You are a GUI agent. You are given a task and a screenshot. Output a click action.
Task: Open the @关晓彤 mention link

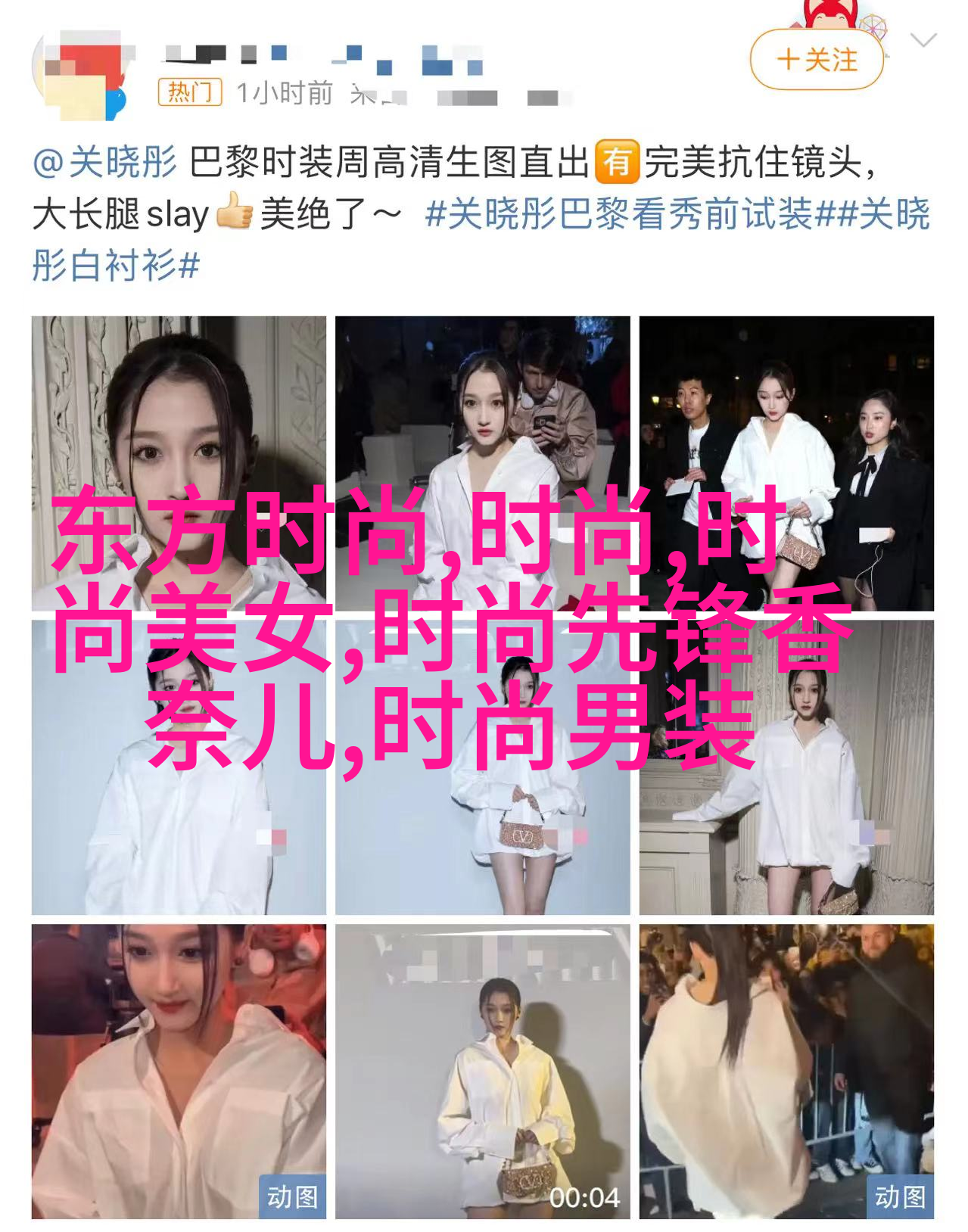(104, 163)
